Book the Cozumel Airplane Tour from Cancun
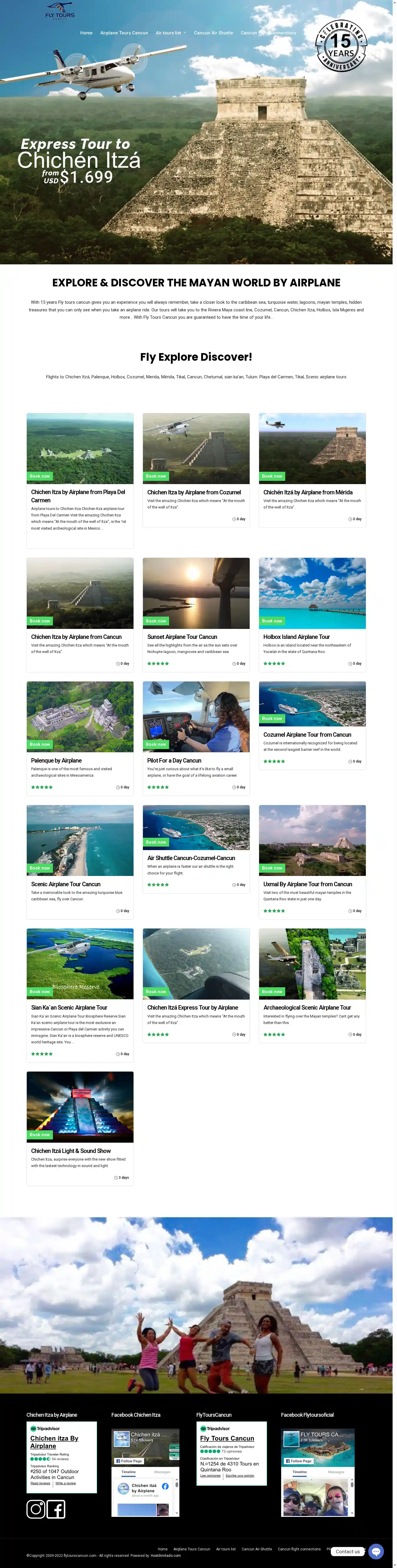This screenshot has width=397, height=1568. coord(272,718)
